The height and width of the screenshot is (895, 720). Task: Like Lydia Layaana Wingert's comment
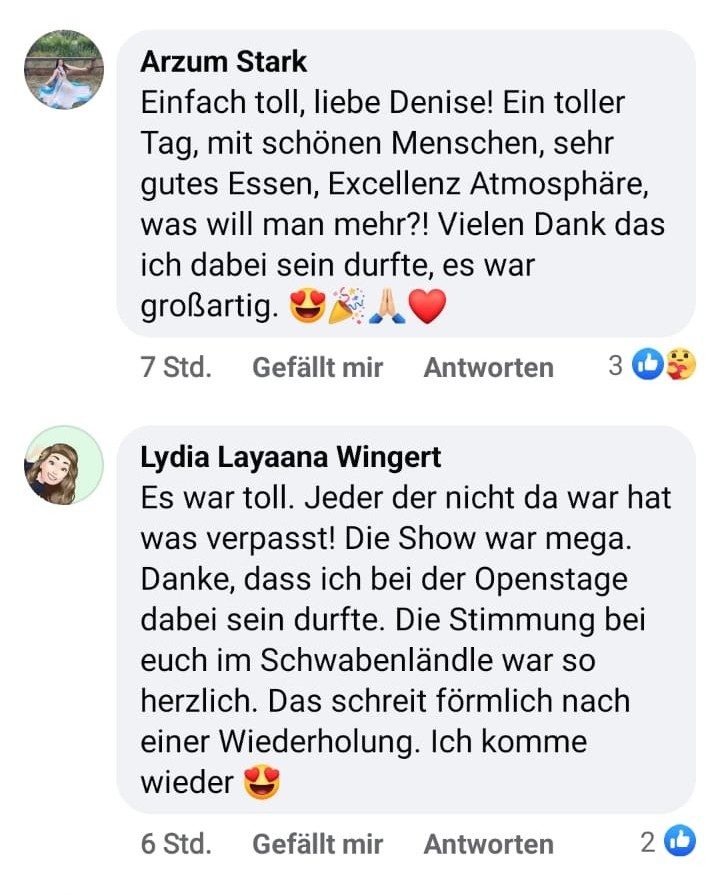[317, 844]
